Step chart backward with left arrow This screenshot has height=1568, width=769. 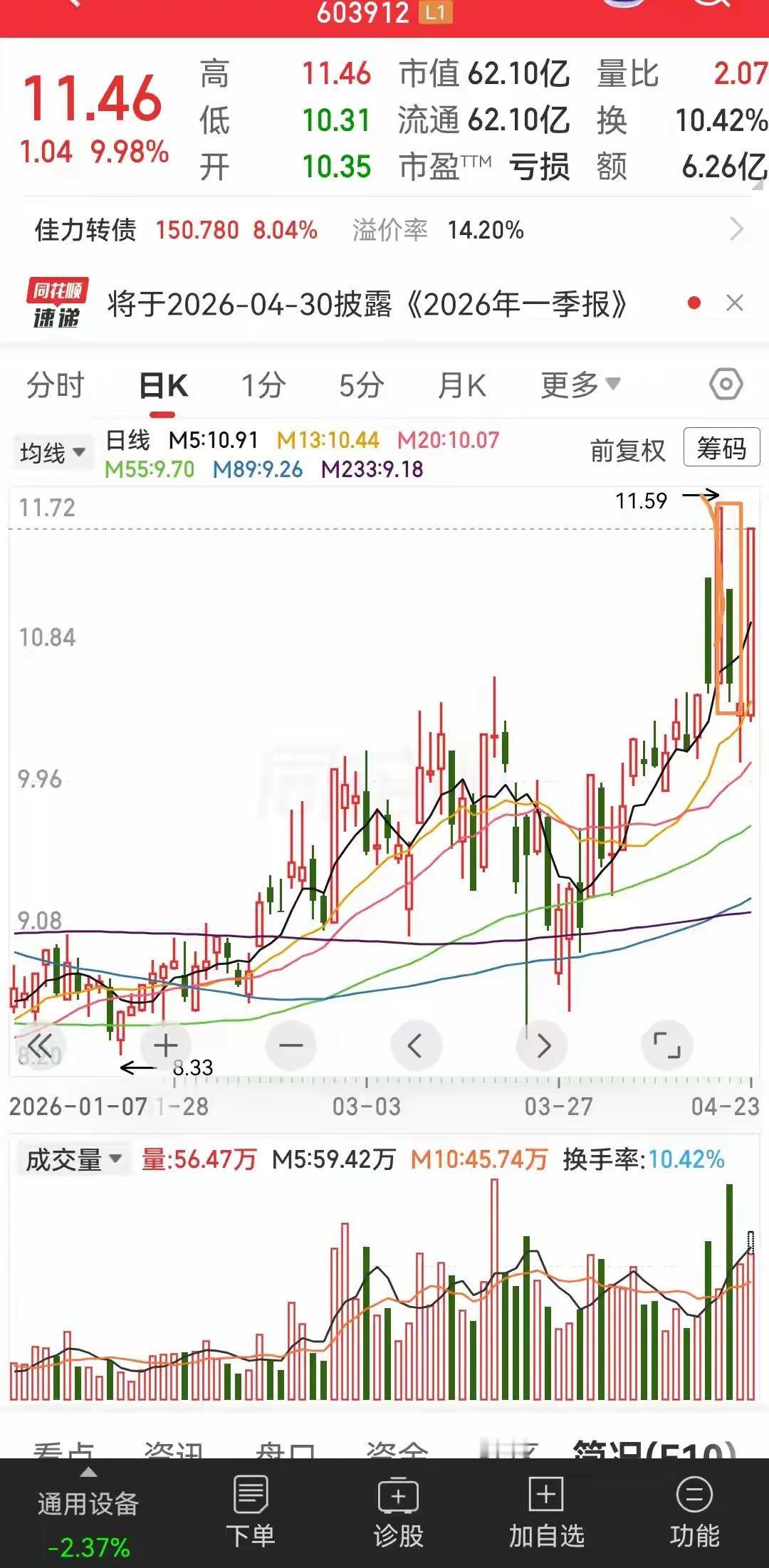click(x=416, y=1045)
